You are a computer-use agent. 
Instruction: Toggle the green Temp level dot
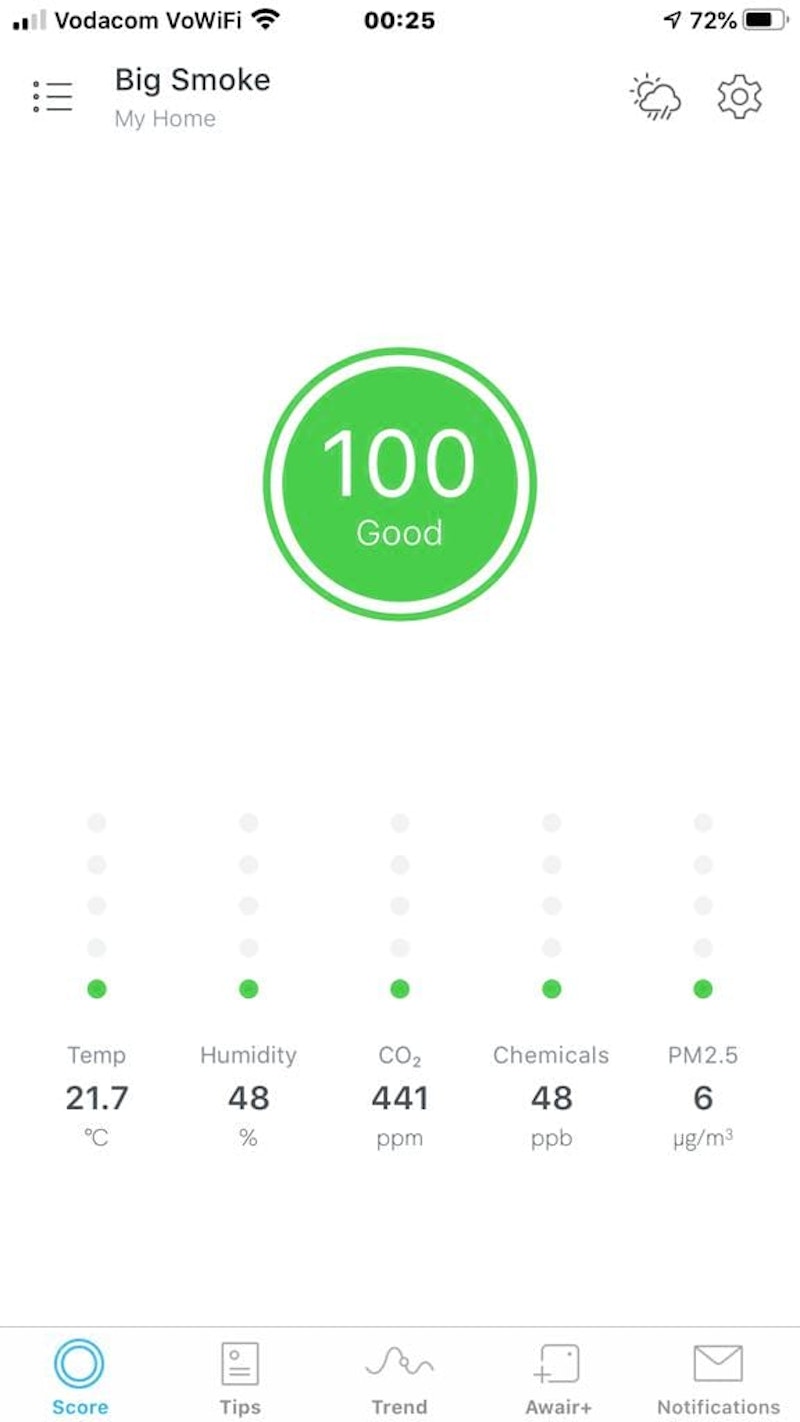(96, 988)
